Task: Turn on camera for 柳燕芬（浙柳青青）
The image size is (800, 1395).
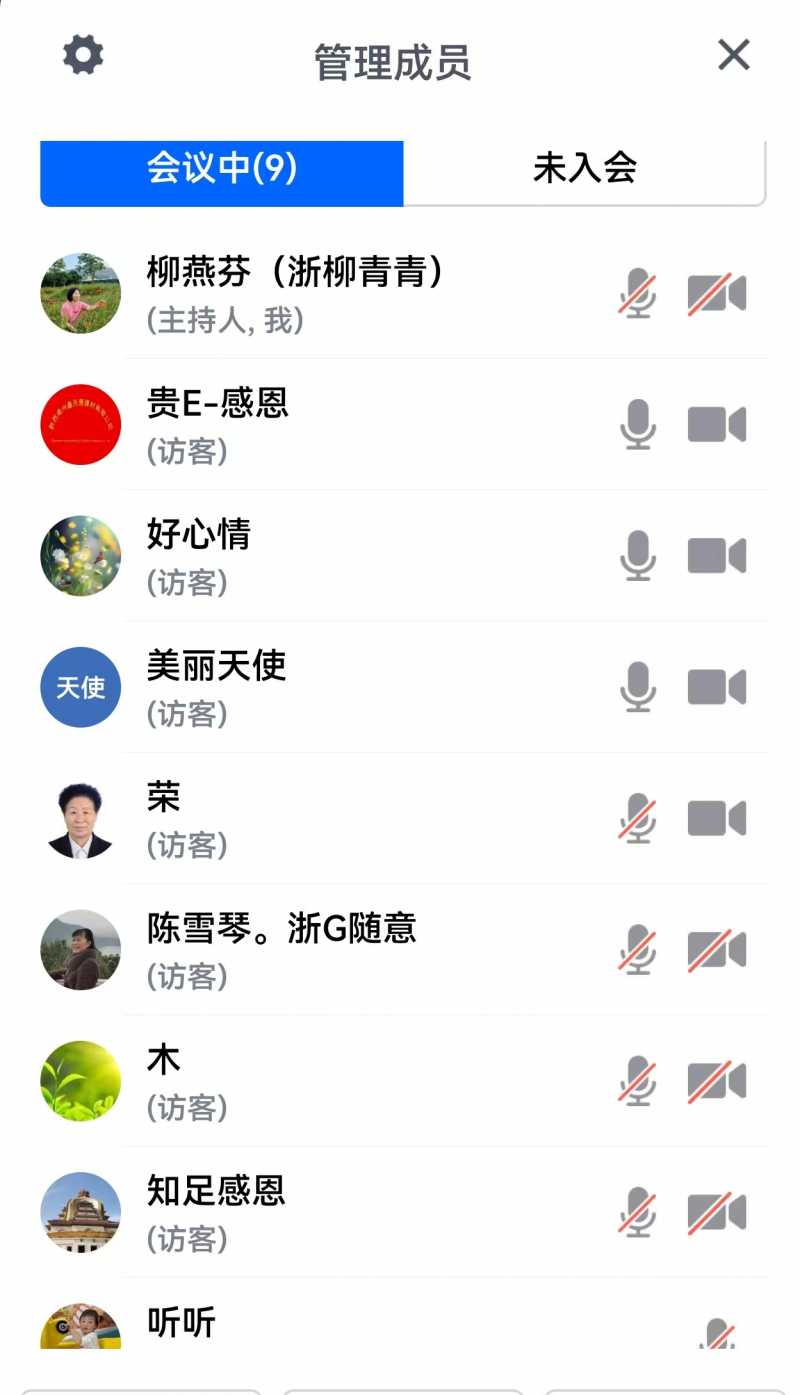Action: tap(716, 294)
